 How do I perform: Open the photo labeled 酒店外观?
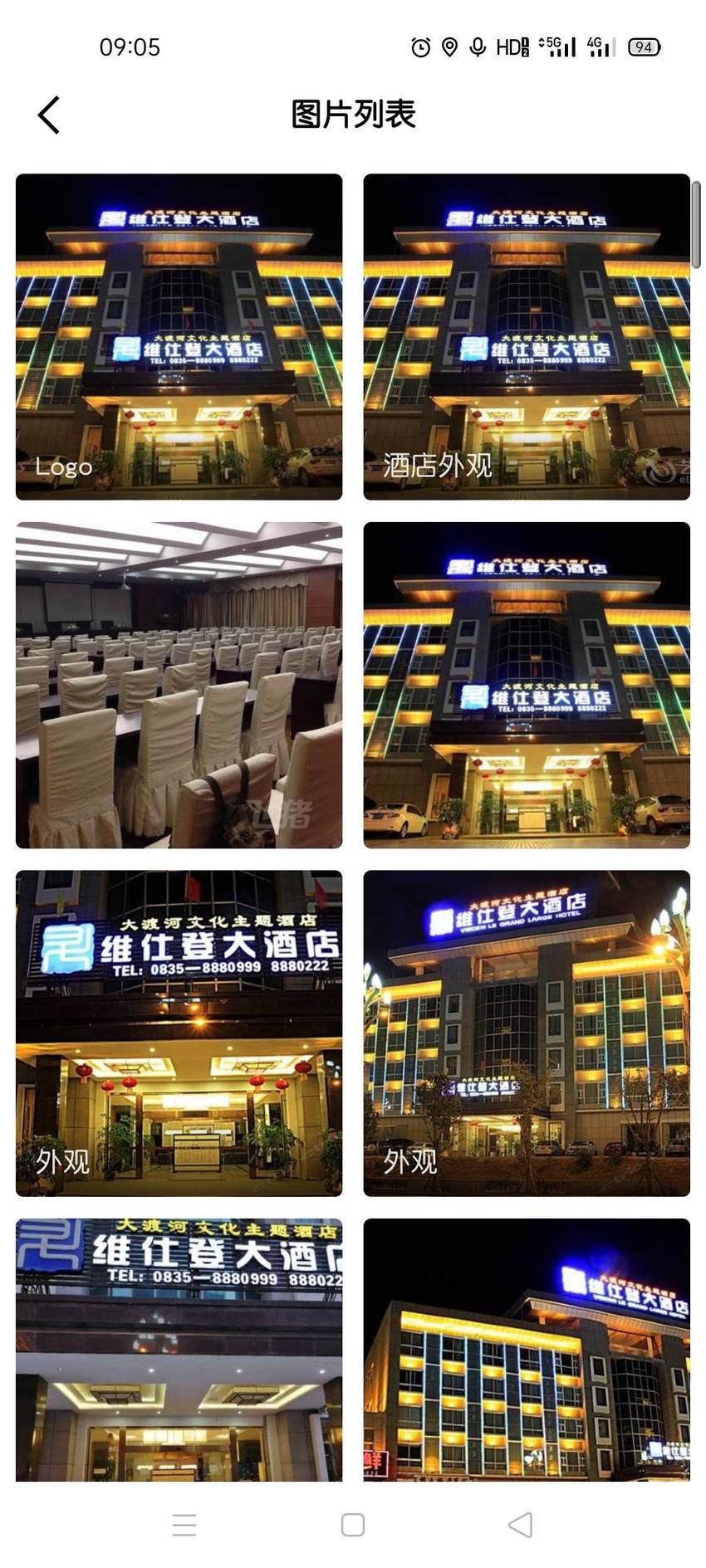(527, 336)
